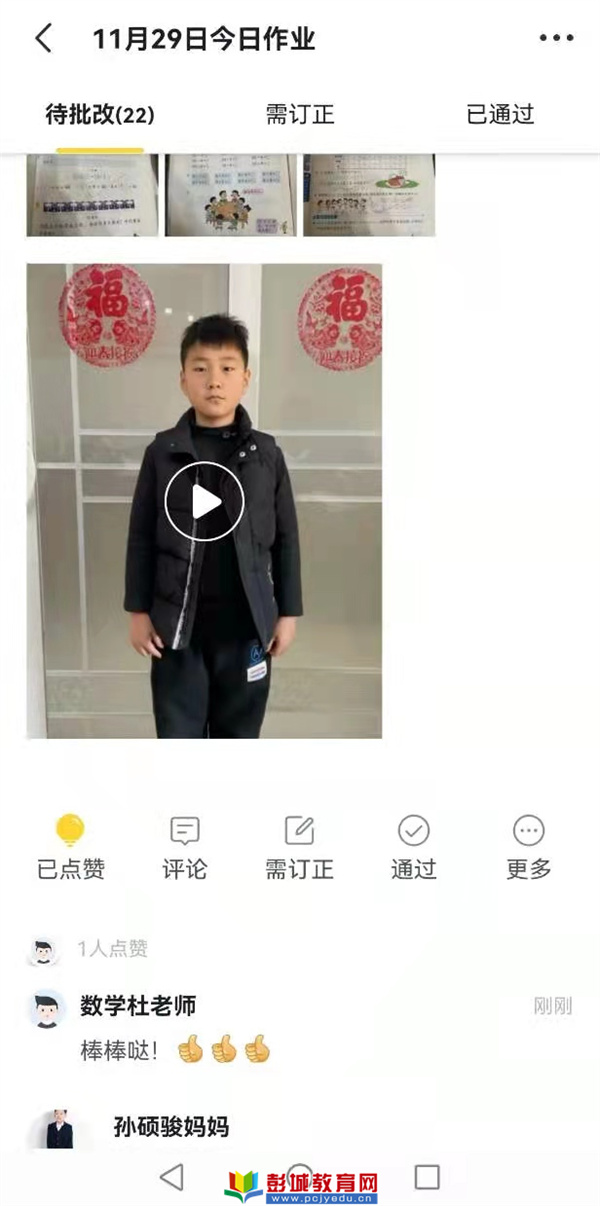Mark homework as 需订正

(x=299, y=846)
